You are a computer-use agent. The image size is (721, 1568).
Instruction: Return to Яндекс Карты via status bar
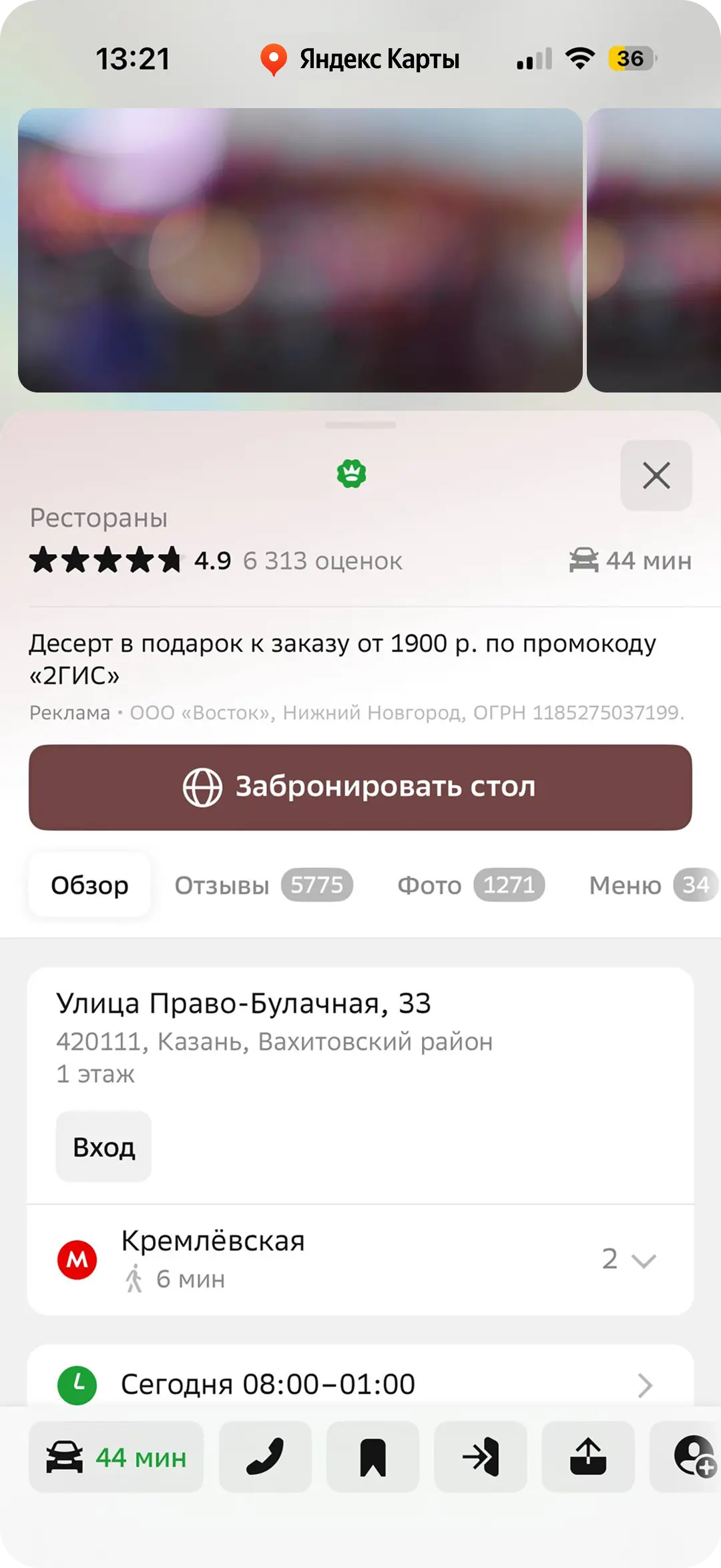(x=360, y=59)
